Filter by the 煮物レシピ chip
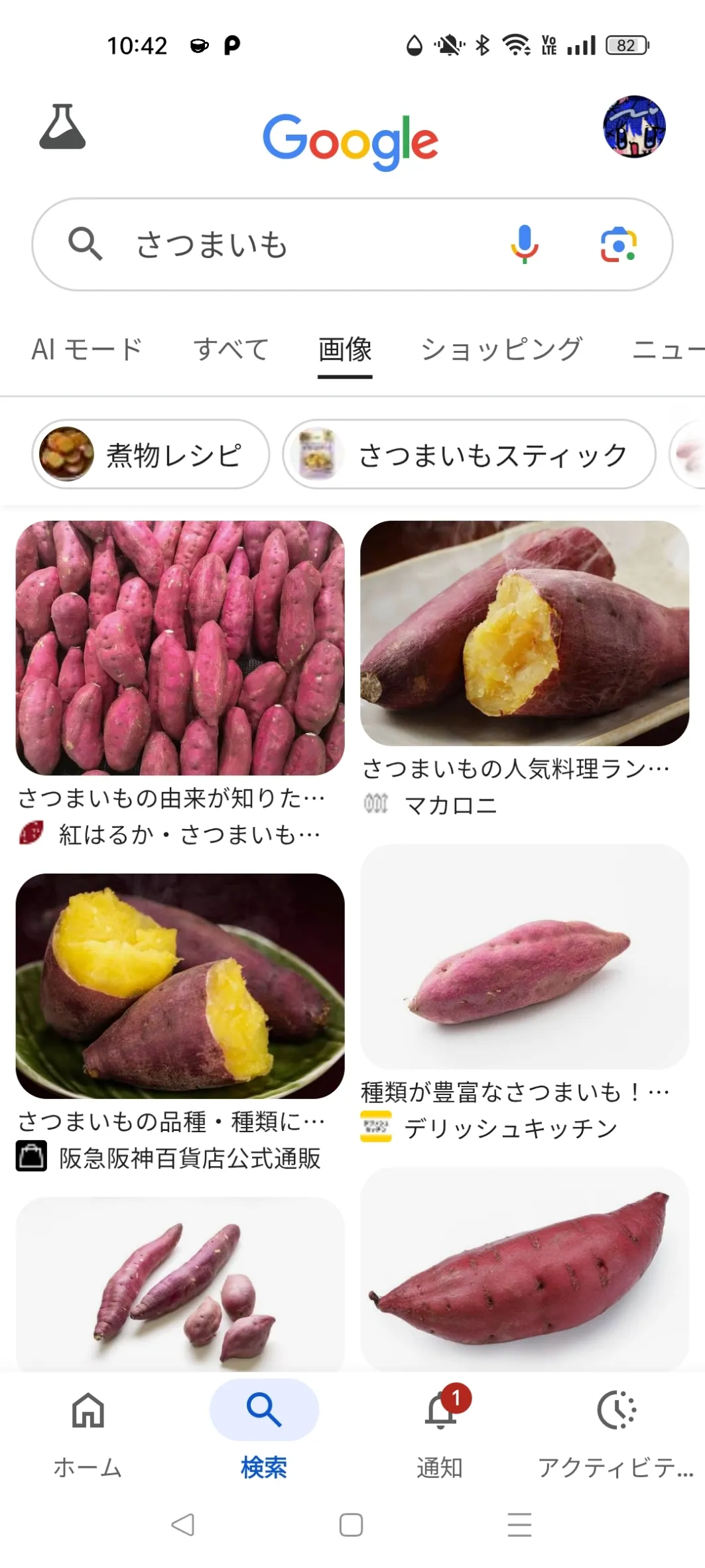 [151, 454]
